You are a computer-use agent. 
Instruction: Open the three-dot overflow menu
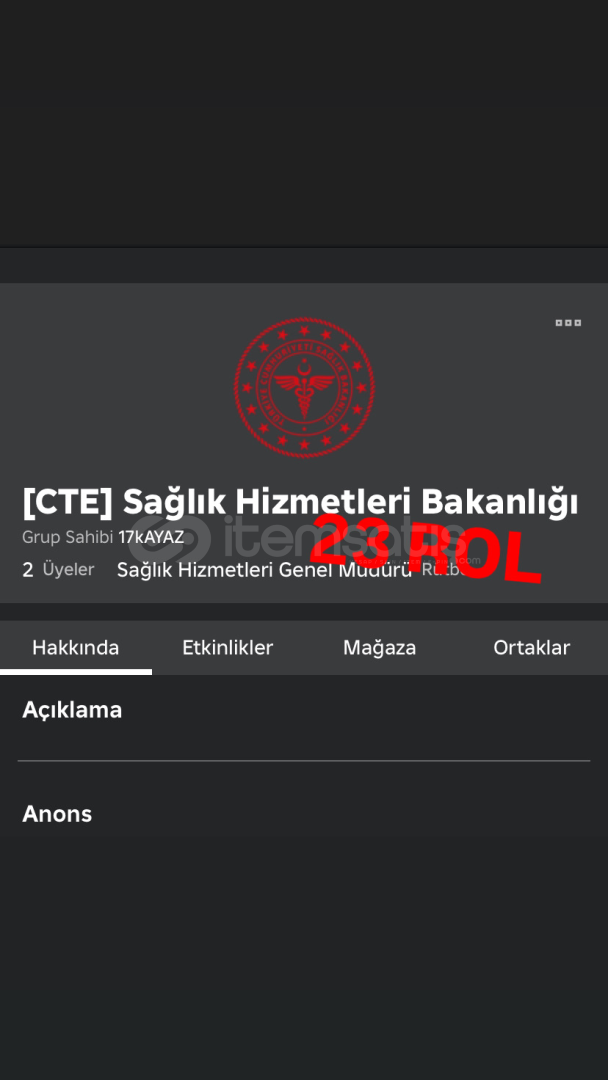[568, 323]
